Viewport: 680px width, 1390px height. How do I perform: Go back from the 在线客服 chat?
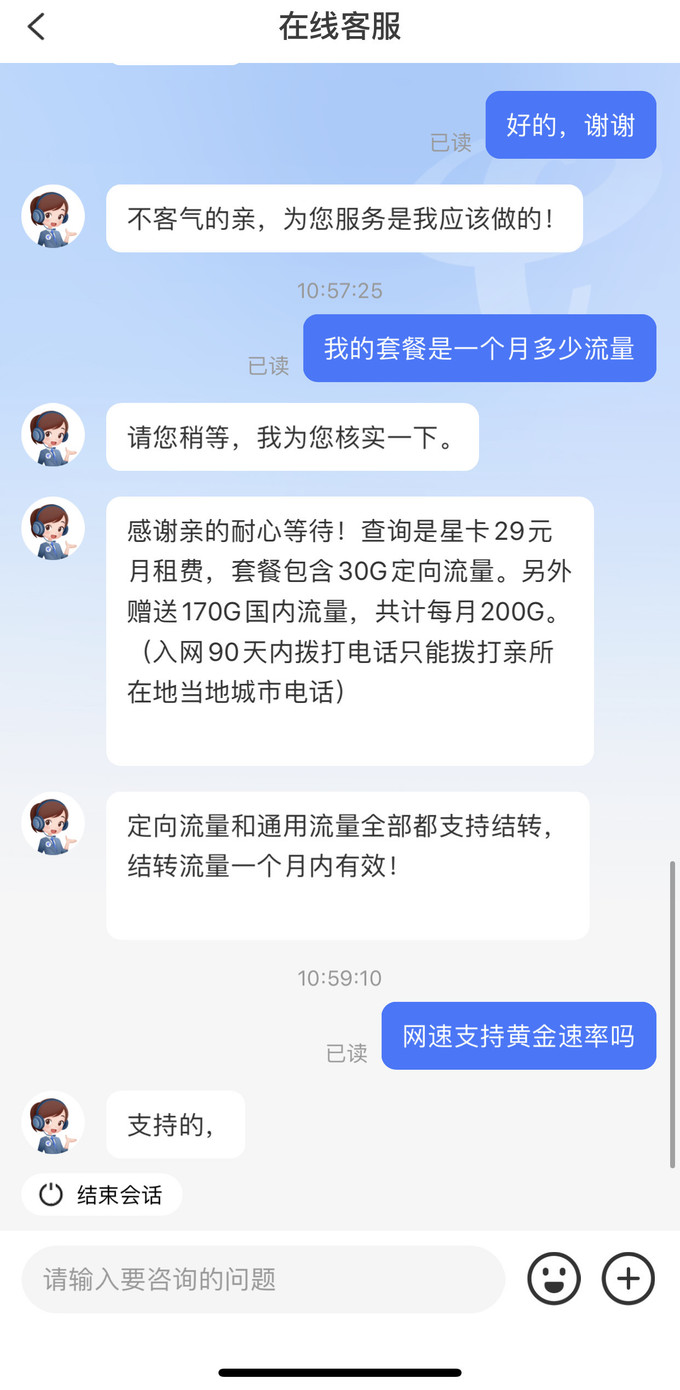point(37,27)
